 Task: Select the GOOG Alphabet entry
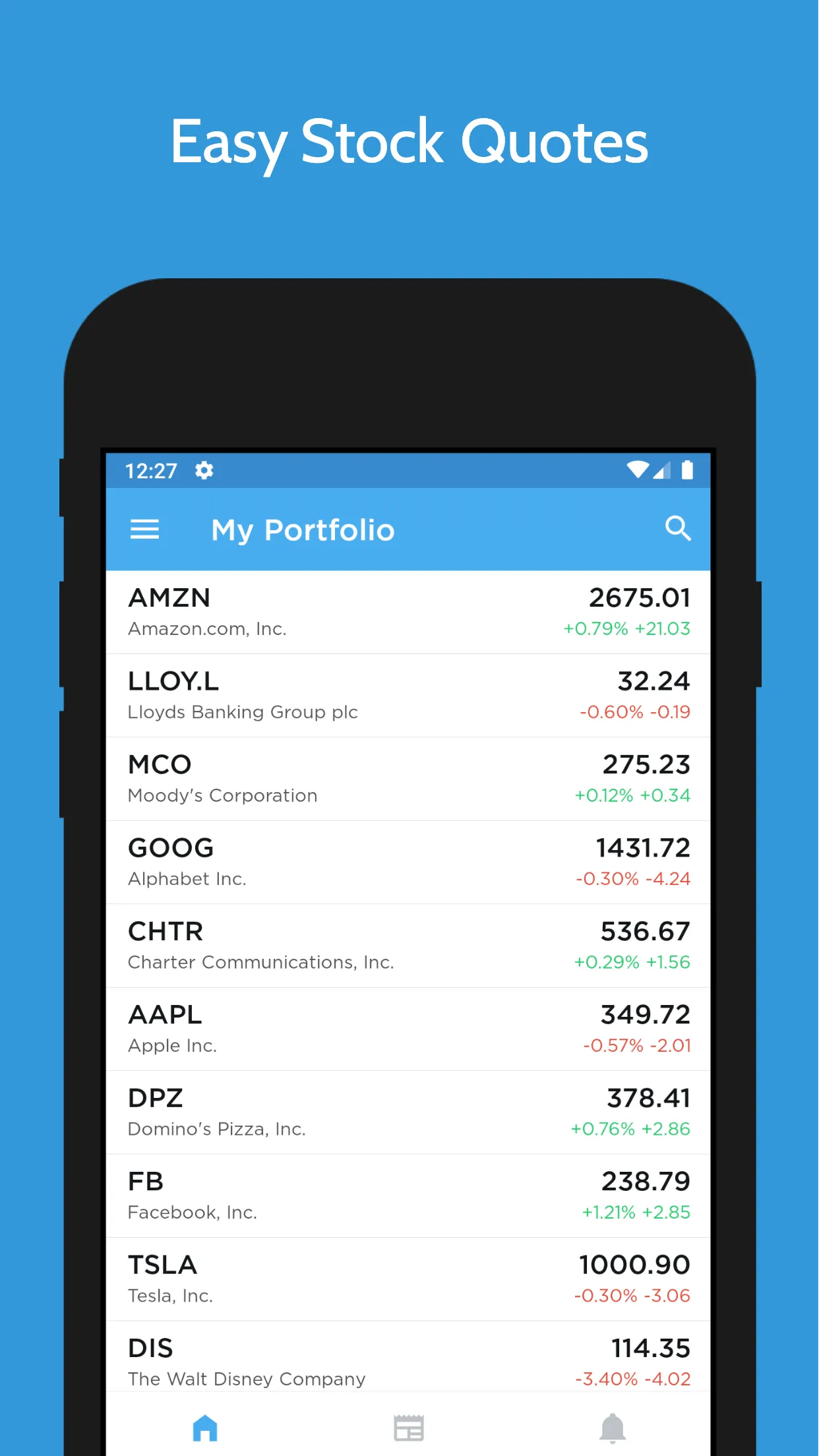tap(408, 861)
